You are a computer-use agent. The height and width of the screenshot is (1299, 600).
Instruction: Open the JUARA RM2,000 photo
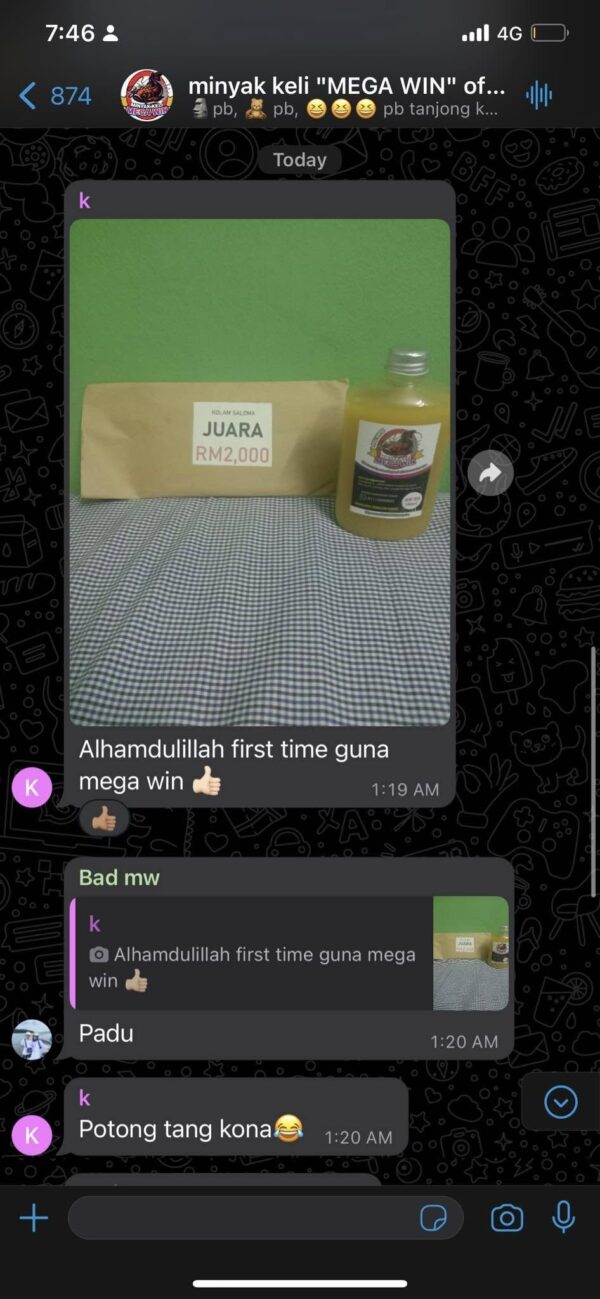coord(260,471)
